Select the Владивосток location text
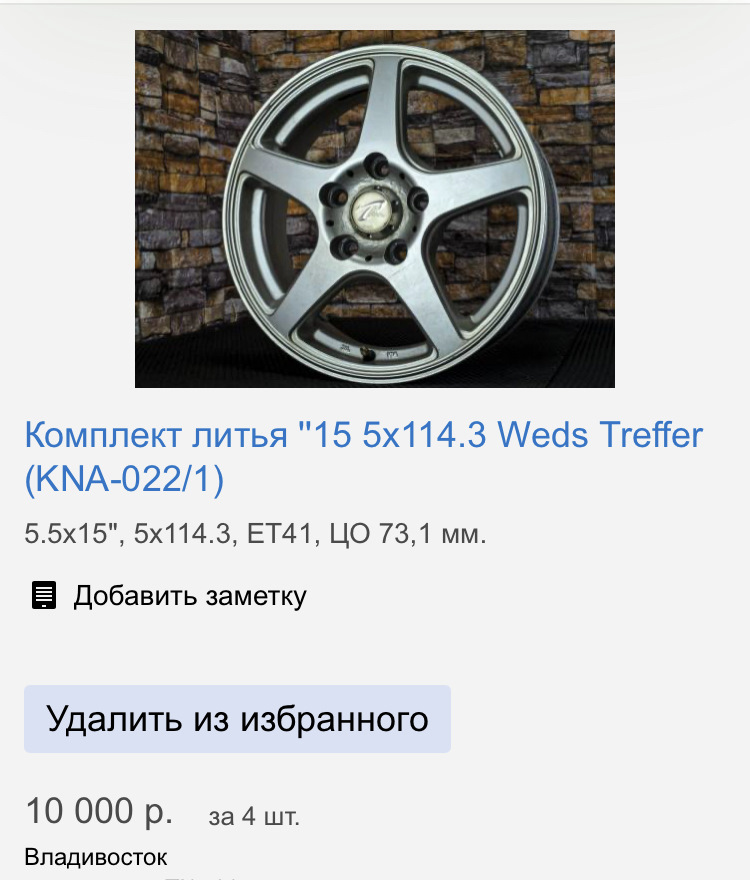The width and height of the screenshot is (750, 880). [x=95, y=855]
